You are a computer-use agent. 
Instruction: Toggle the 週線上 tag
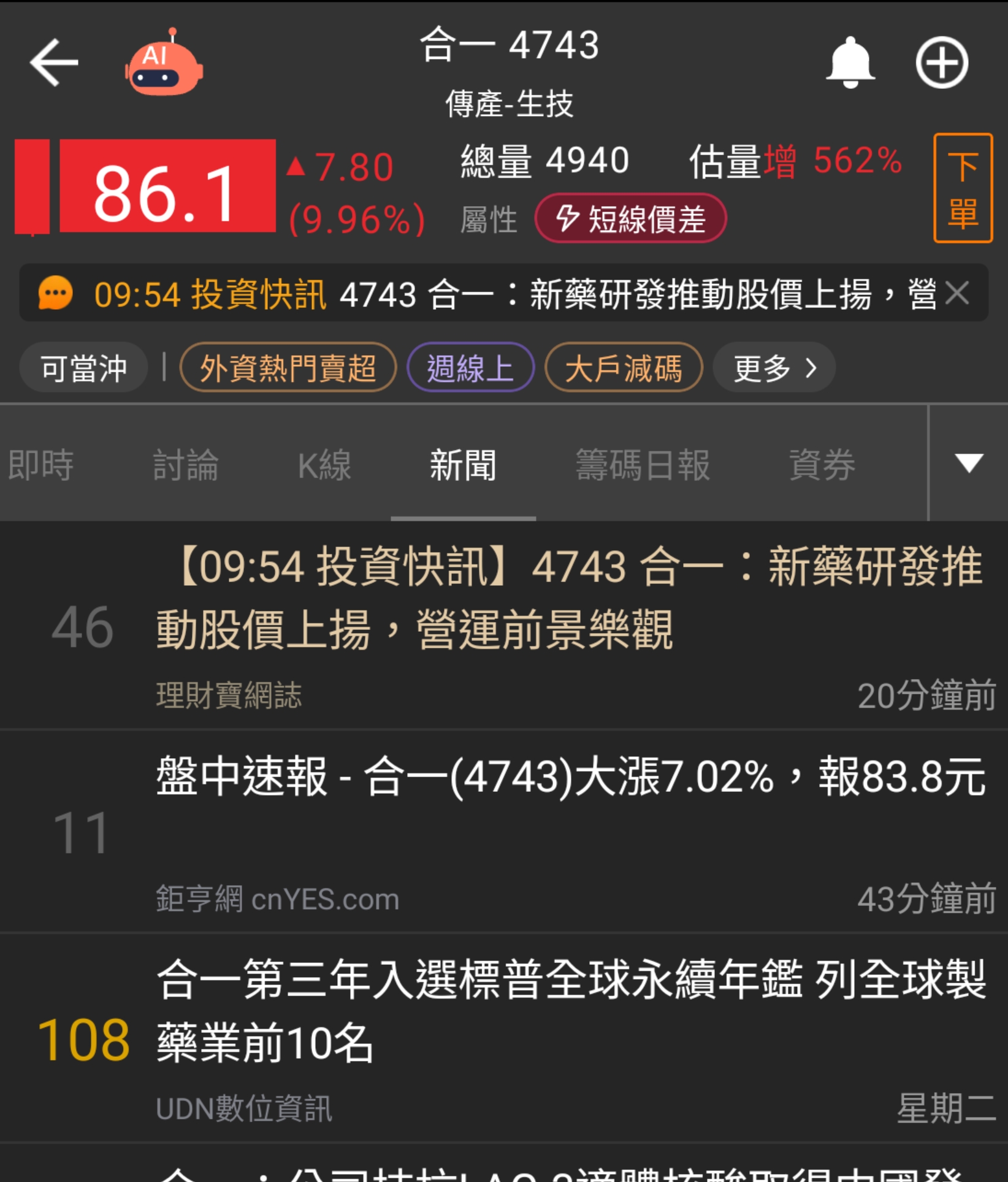tap(470, 367)
